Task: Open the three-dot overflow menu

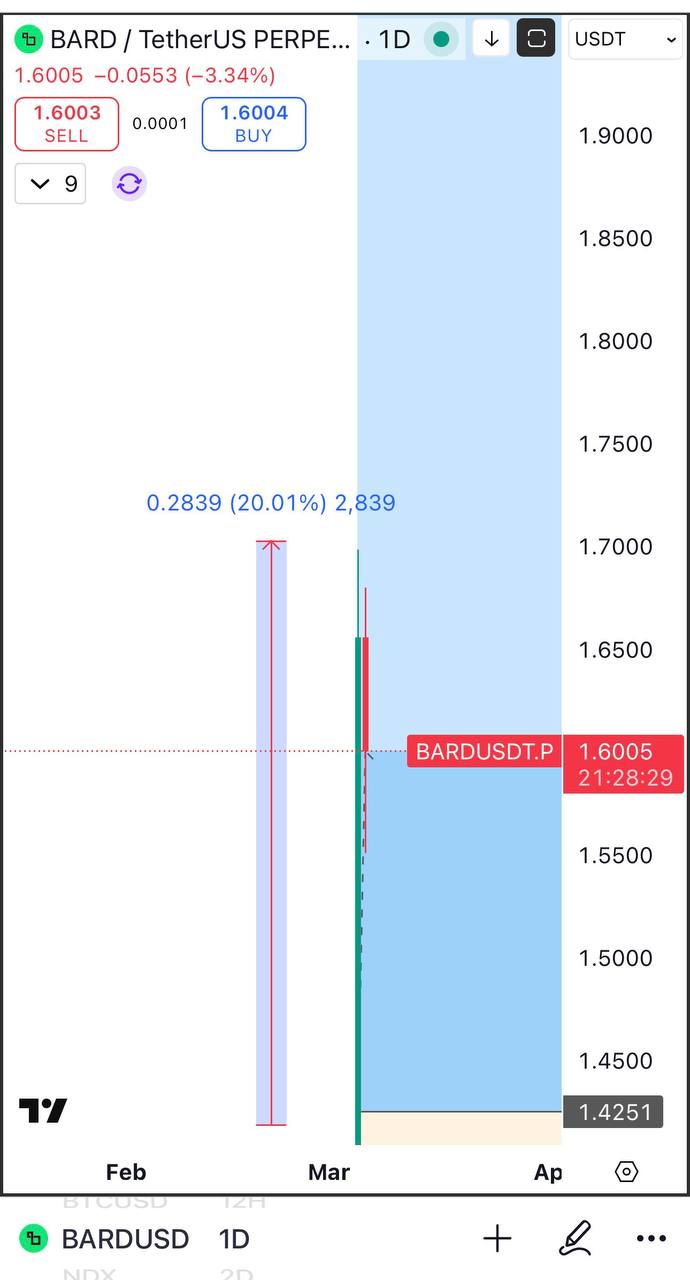Action: pos(651,1239)
